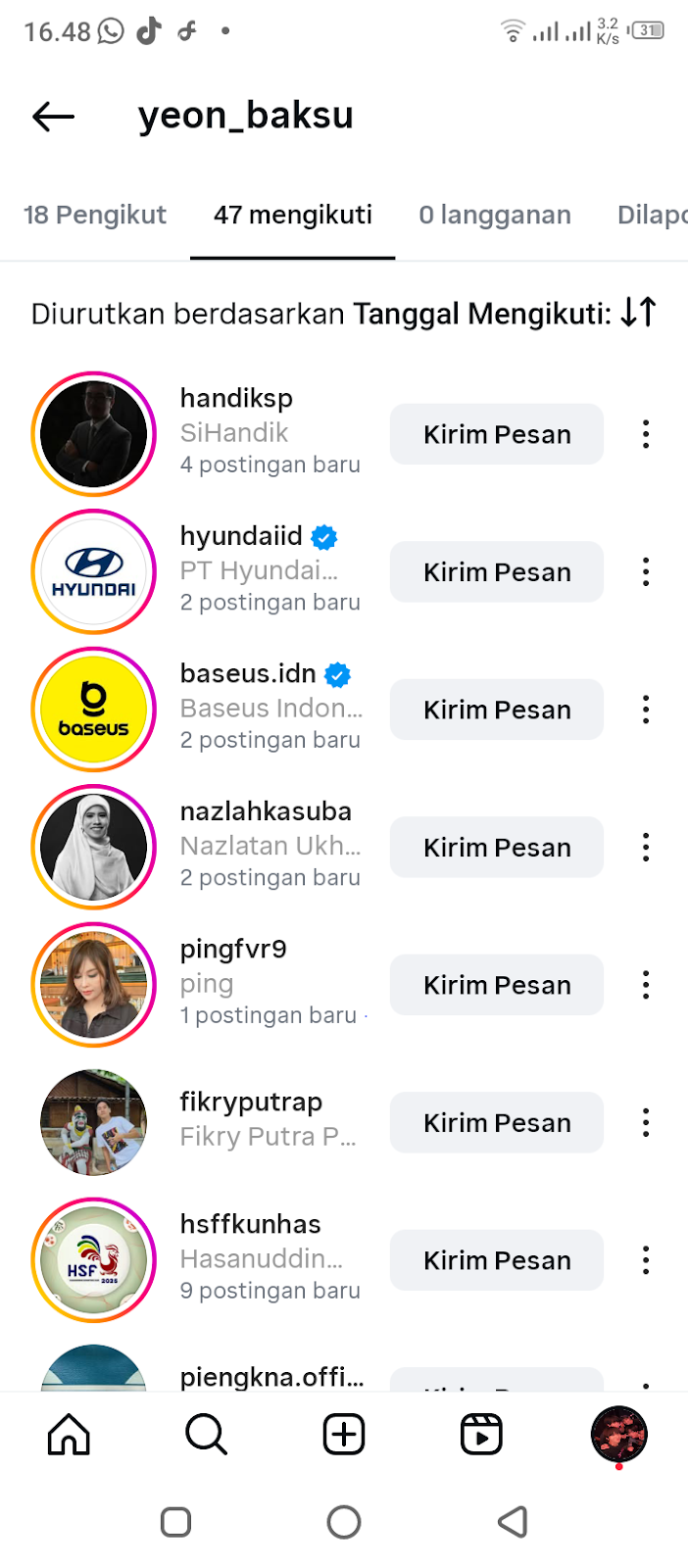Screen dimensions: 688x1568
Task: Create a new post with plus icon
Action: (x=344, y=1435)
